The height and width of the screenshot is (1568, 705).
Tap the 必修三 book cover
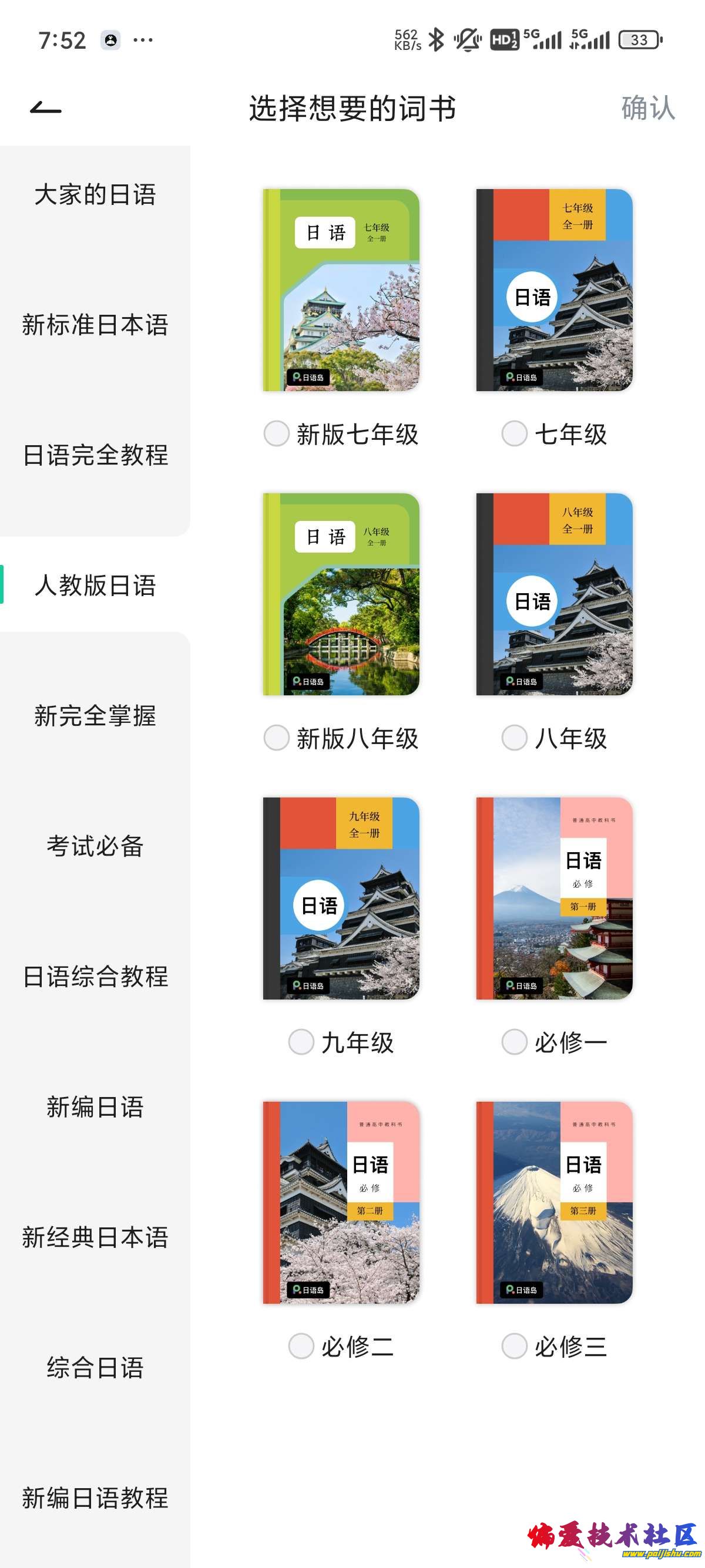tap(554, 1203)
